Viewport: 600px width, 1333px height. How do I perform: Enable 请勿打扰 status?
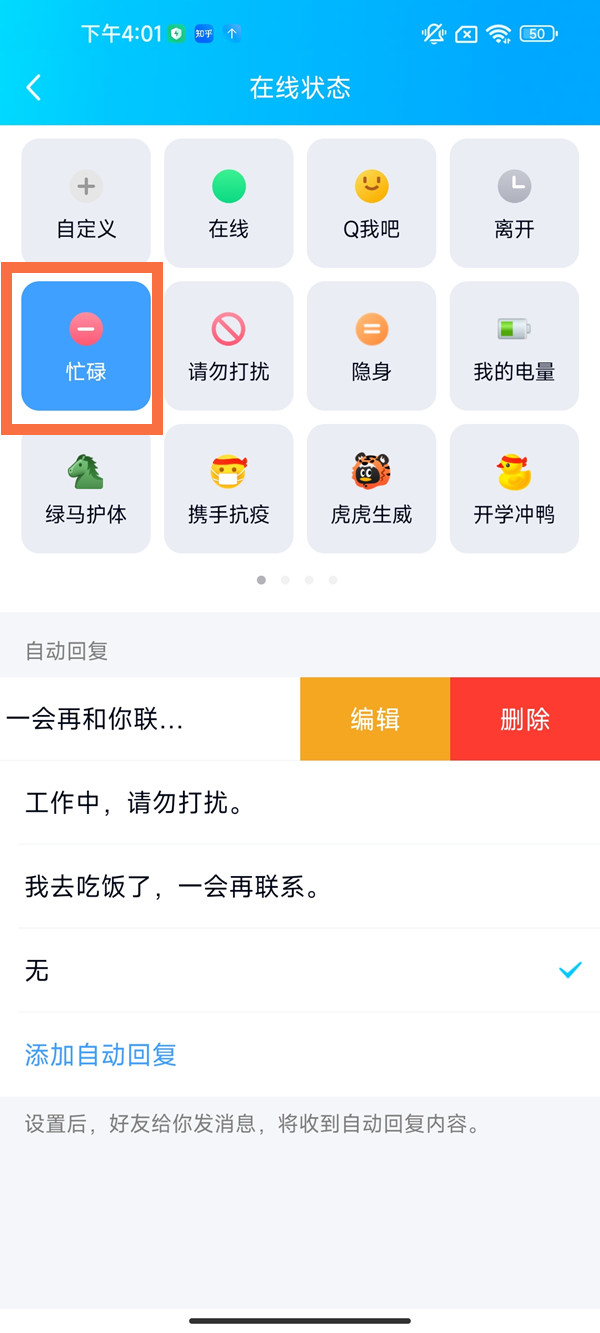229,346
